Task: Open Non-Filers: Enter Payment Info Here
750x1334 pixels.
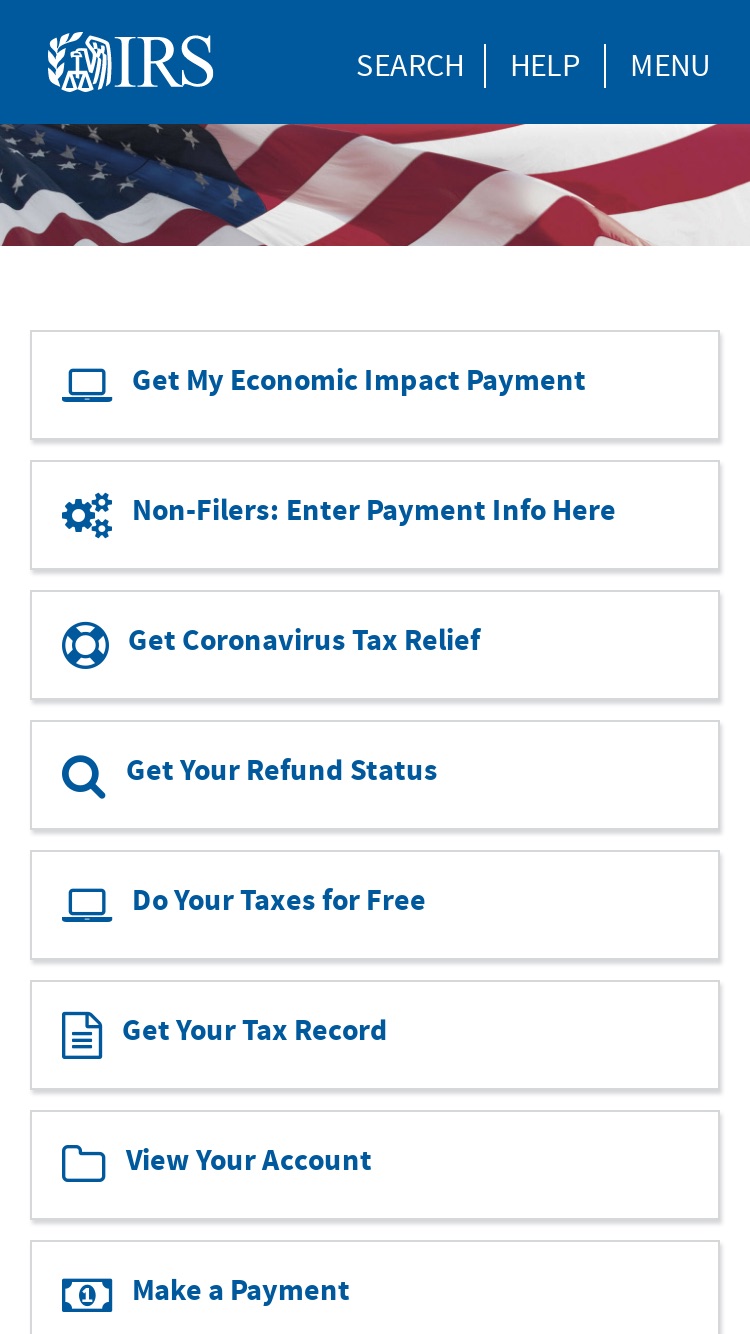Action: pyautogui.click(x=375, y=515)
